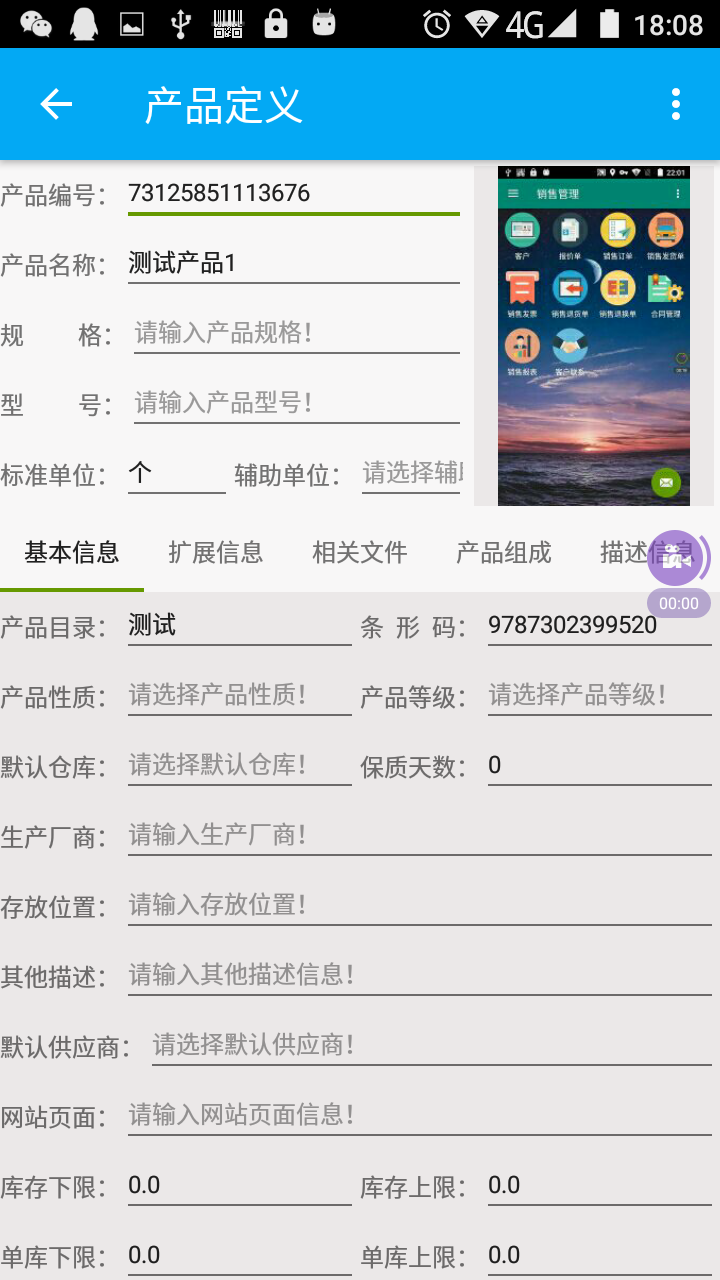Enter the 生产厂商 manufacturer

coord(418,835)
